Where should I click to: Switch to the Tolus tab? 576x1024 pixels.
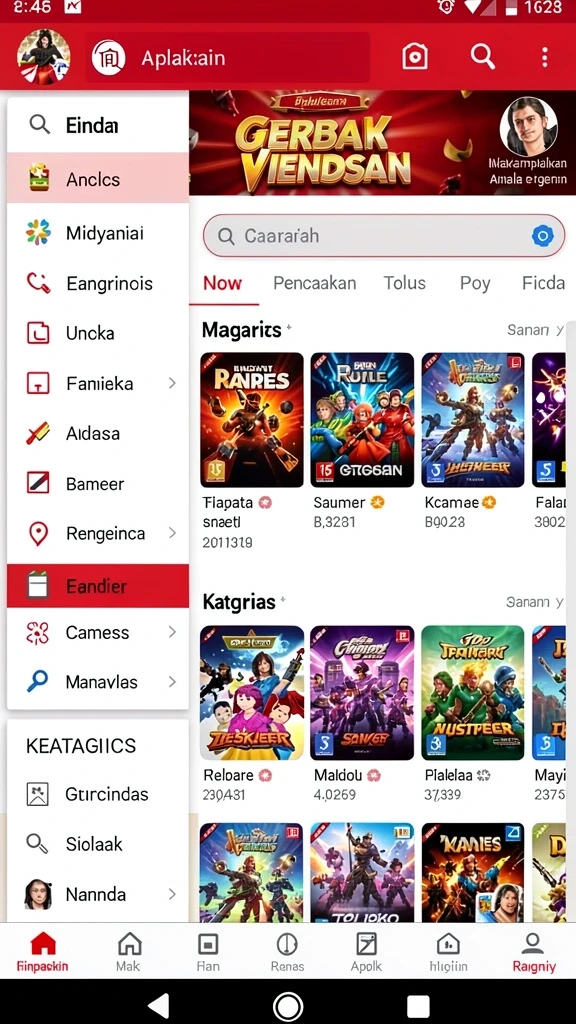point(404,283)
